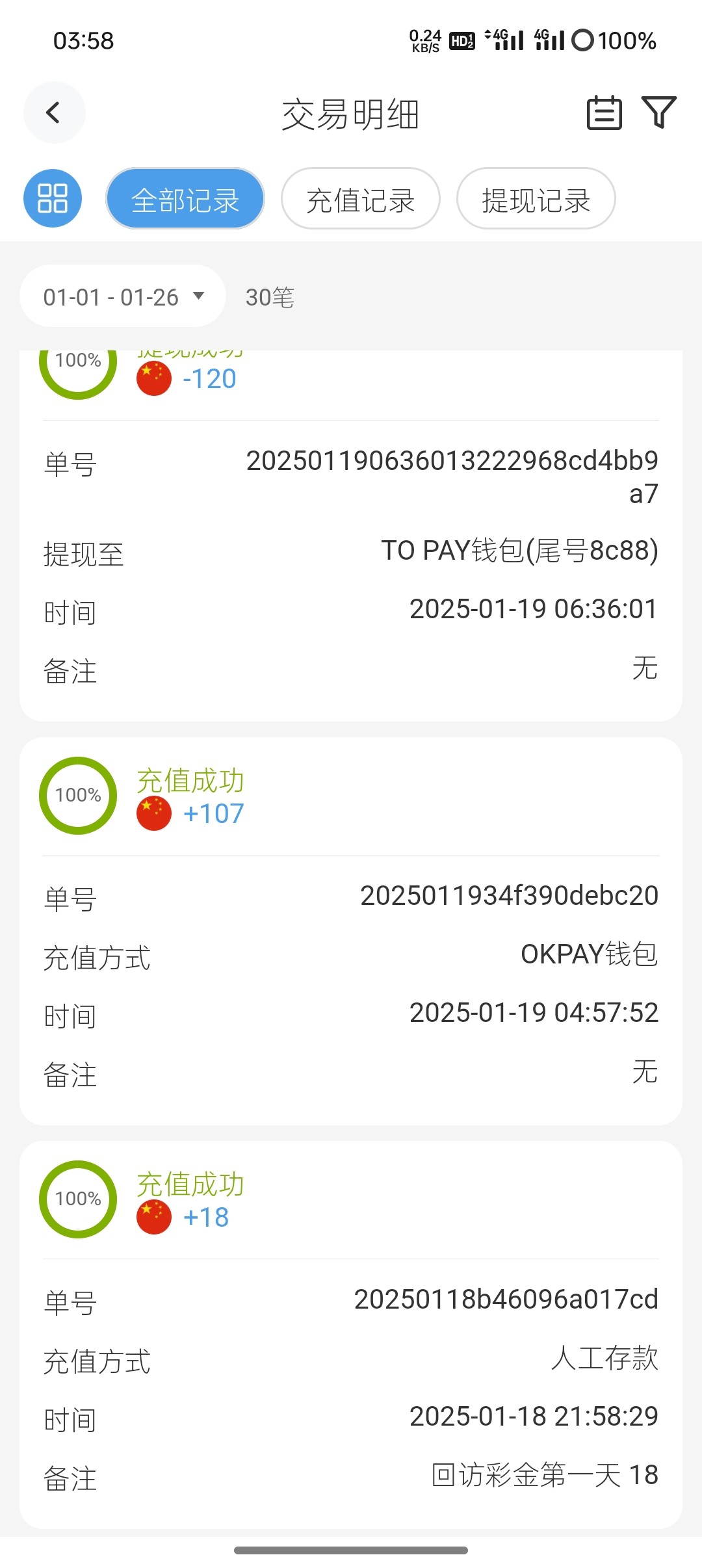The height and width of the screenshot is (1568, 702).
Task: Switch to 充值记录 tab
Action: click(360, 199)
